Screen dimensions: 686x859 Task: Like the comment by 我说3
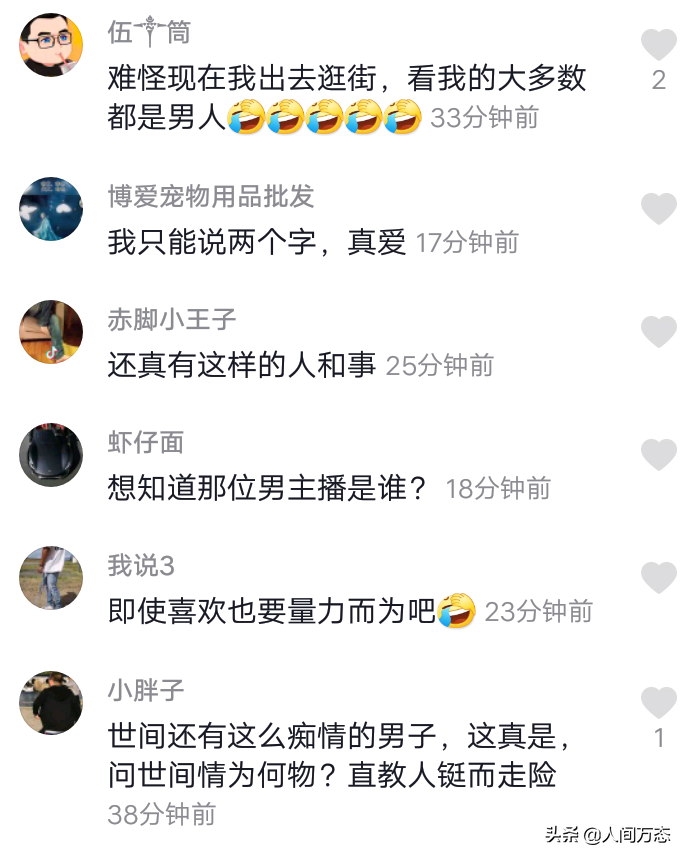pyautogui.click(x=658, y=578)
